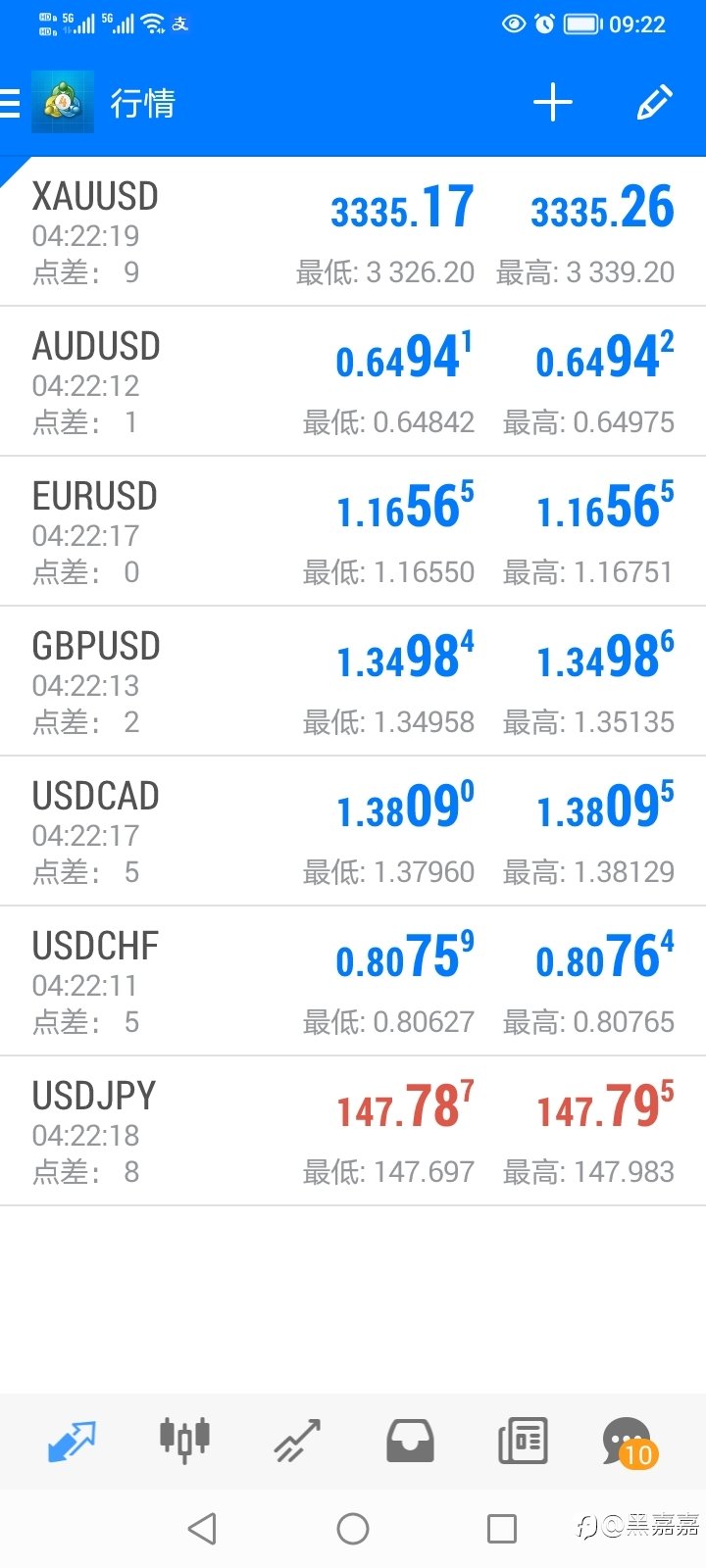The image size is (706, 1568).
Task: Select the USDCHF quote row
Action: tap(353, 981)
